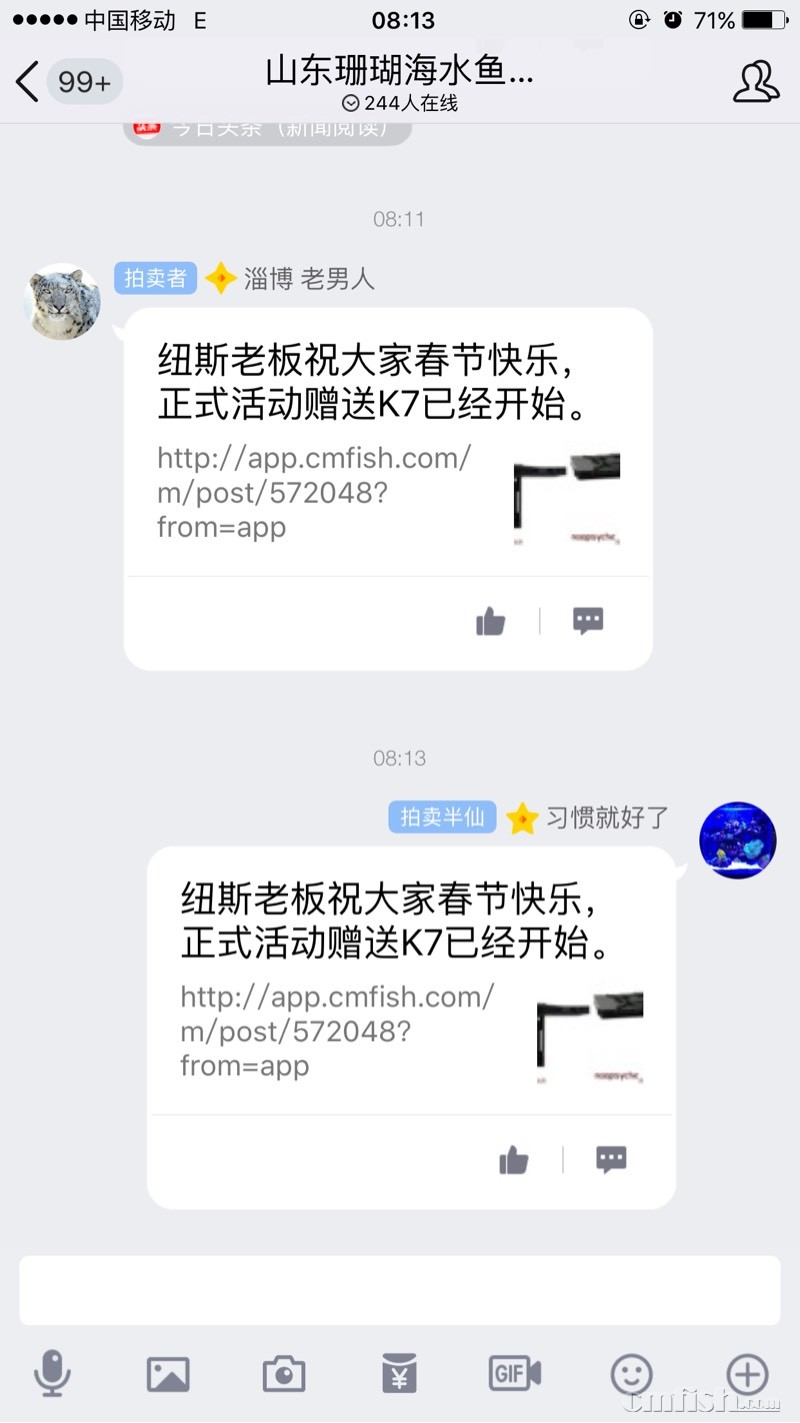
Task: Open the emoji picker
Action: pyautogui.click(x=630, y=1373)
